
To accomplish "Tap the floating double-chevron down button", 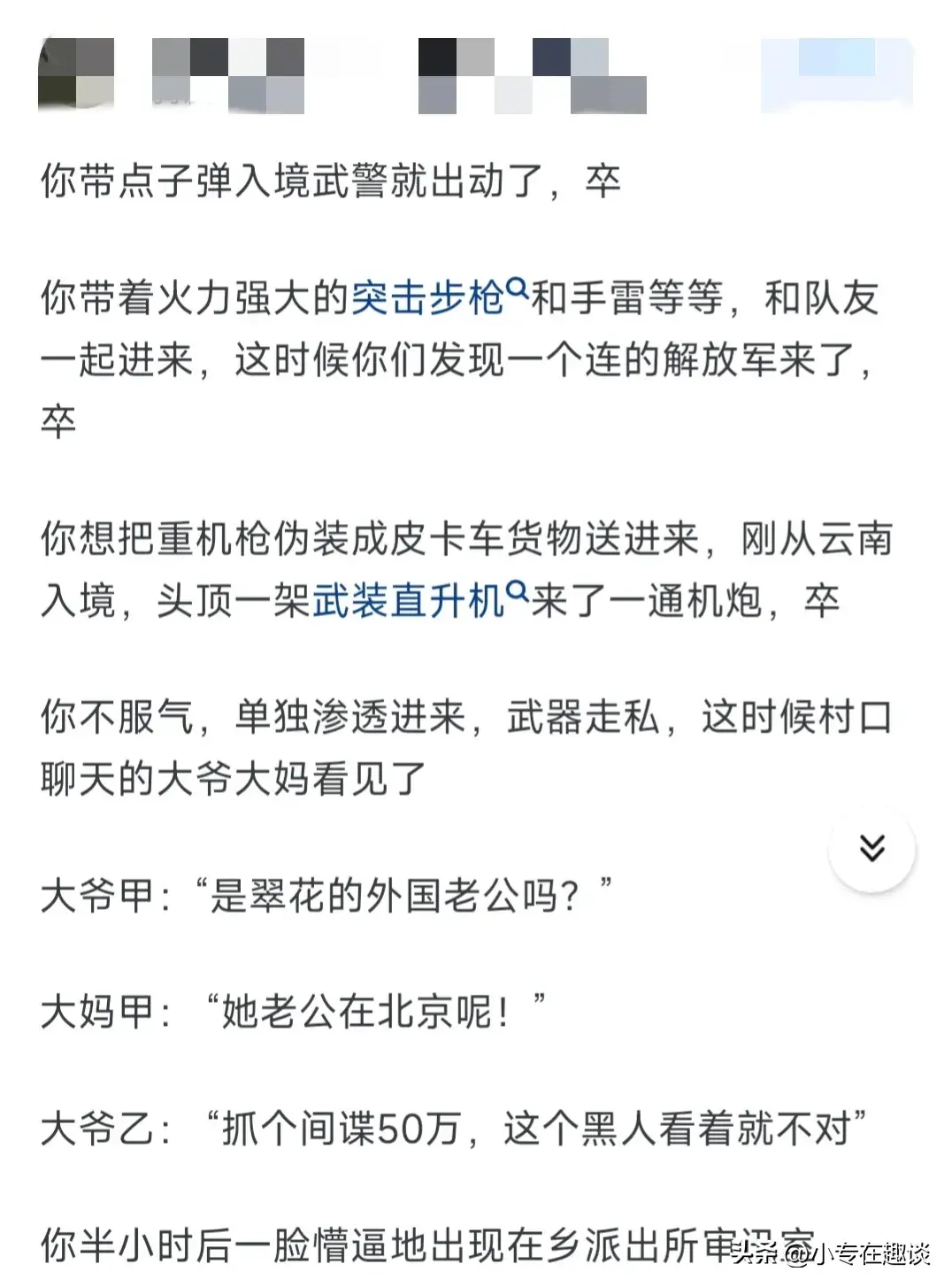I will point(871,848).
